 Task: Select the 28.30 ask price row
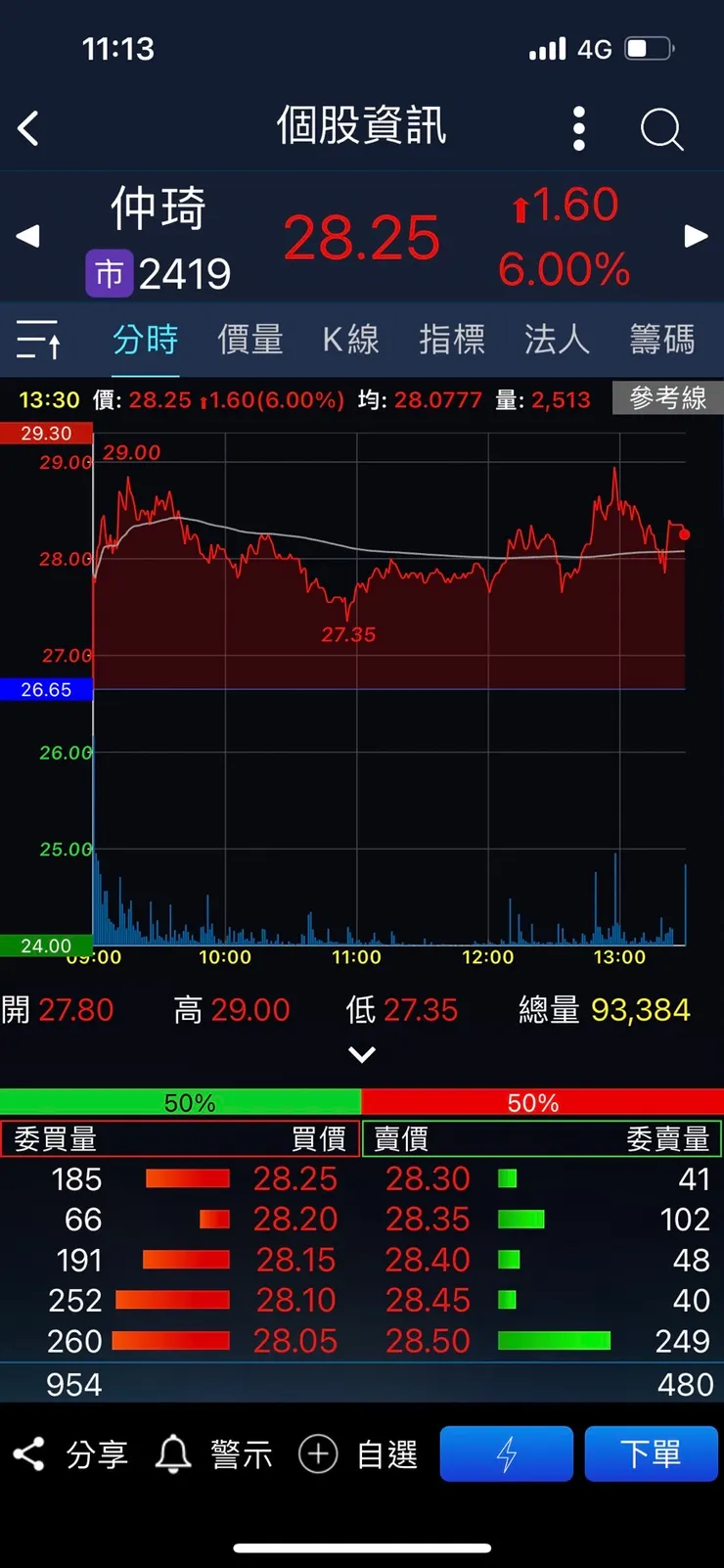(x=428, y=1178)
